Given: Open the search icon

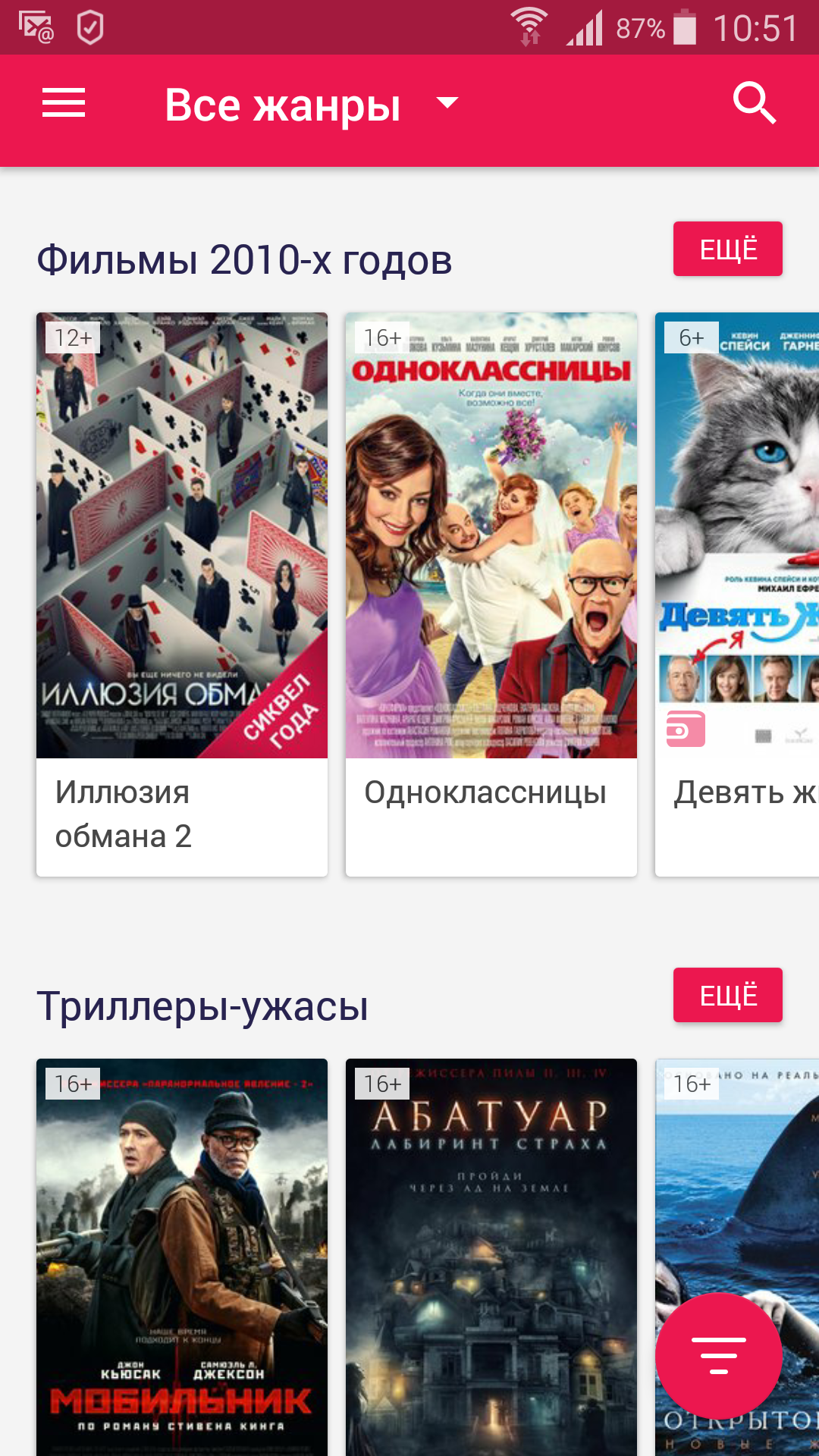Looking at the screenshot, I should click(x=754, y=103).
